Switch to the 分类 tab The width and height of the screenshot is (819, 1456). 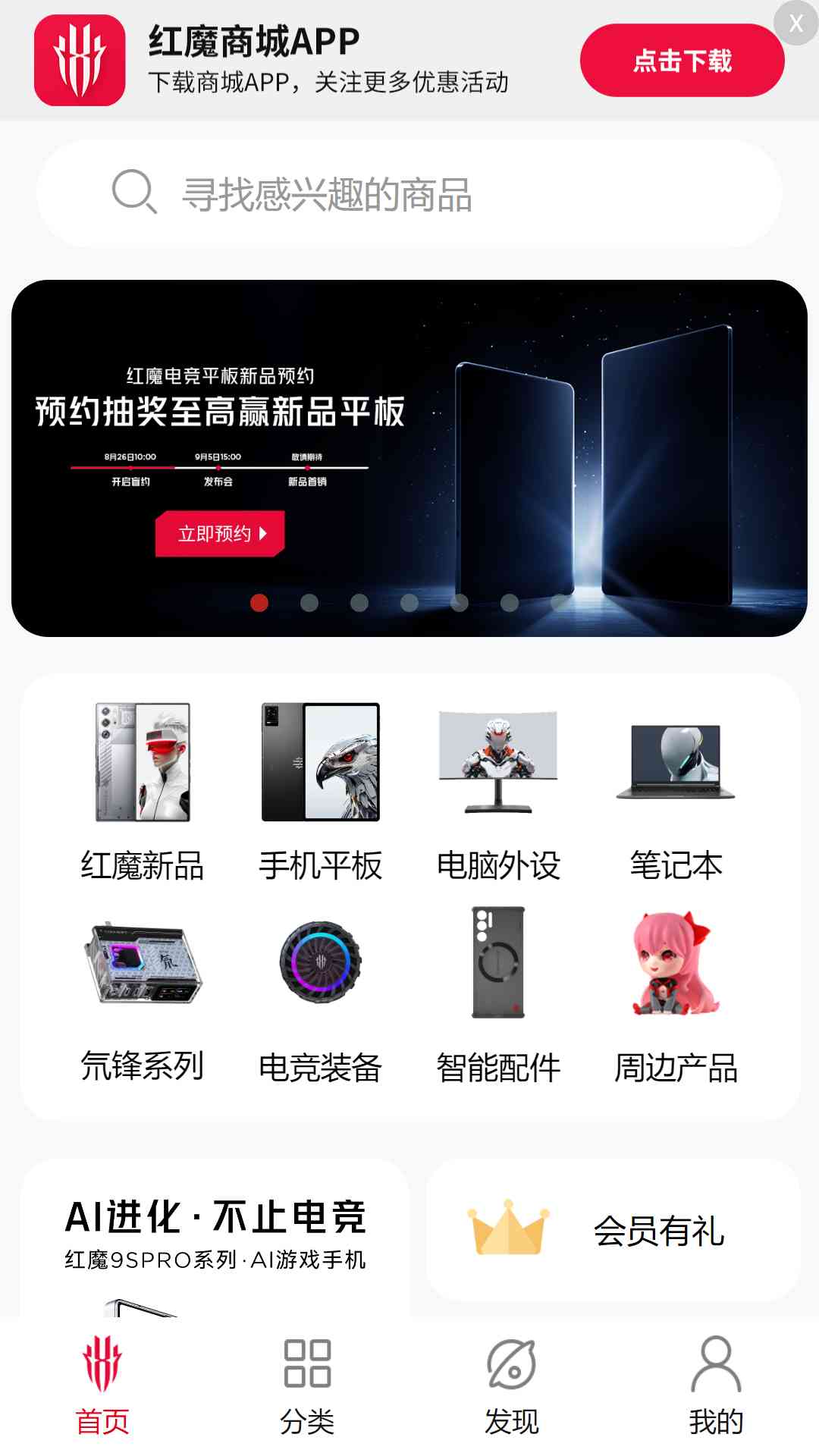pos(307,1386)
